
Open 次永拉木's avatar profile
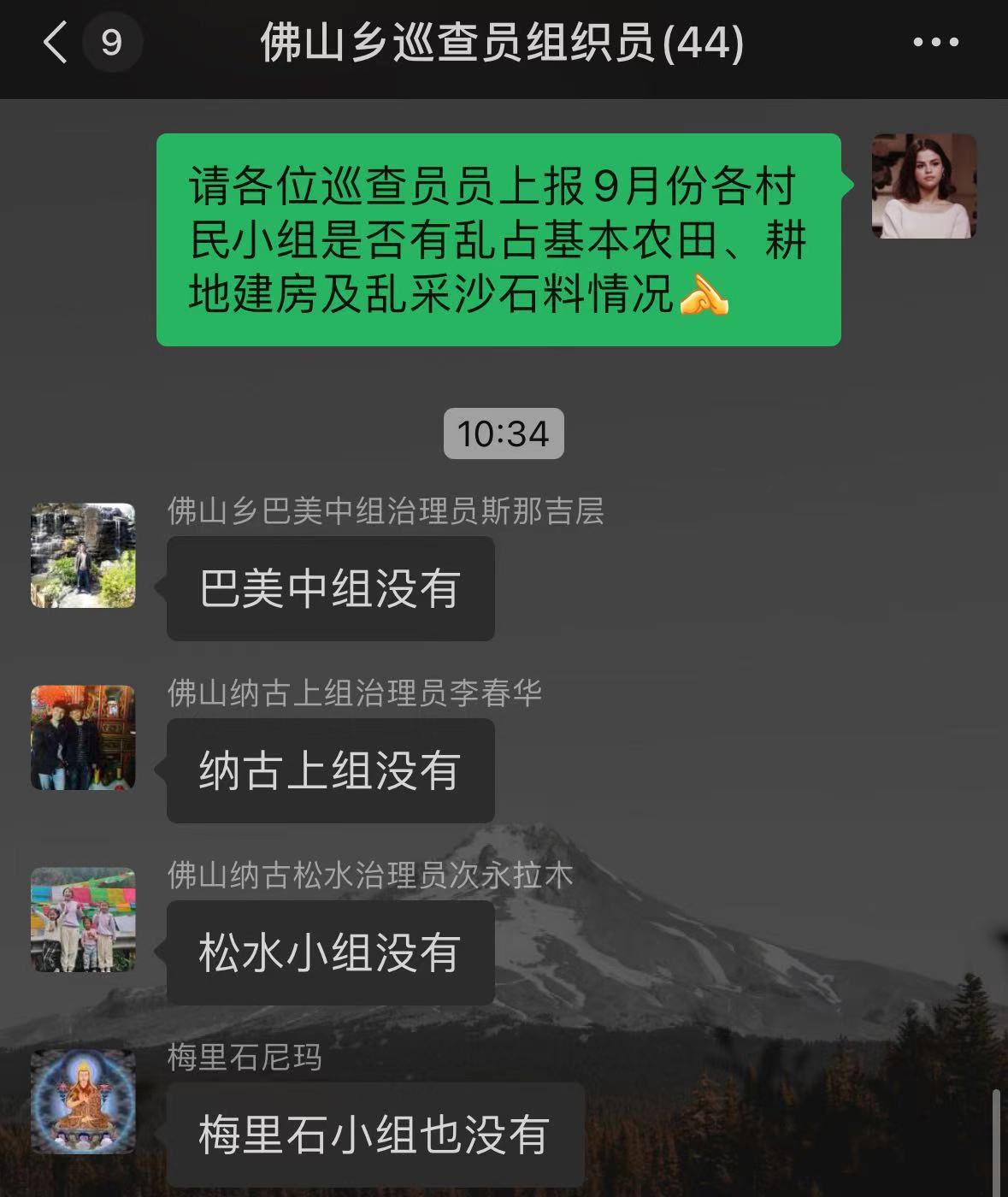pos(83,920)
